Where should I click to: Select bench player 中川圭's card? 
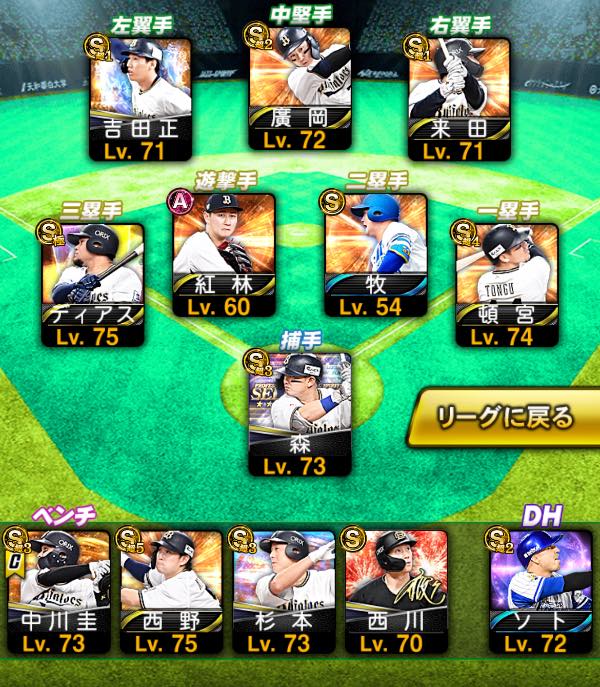(x=59, y=592)
